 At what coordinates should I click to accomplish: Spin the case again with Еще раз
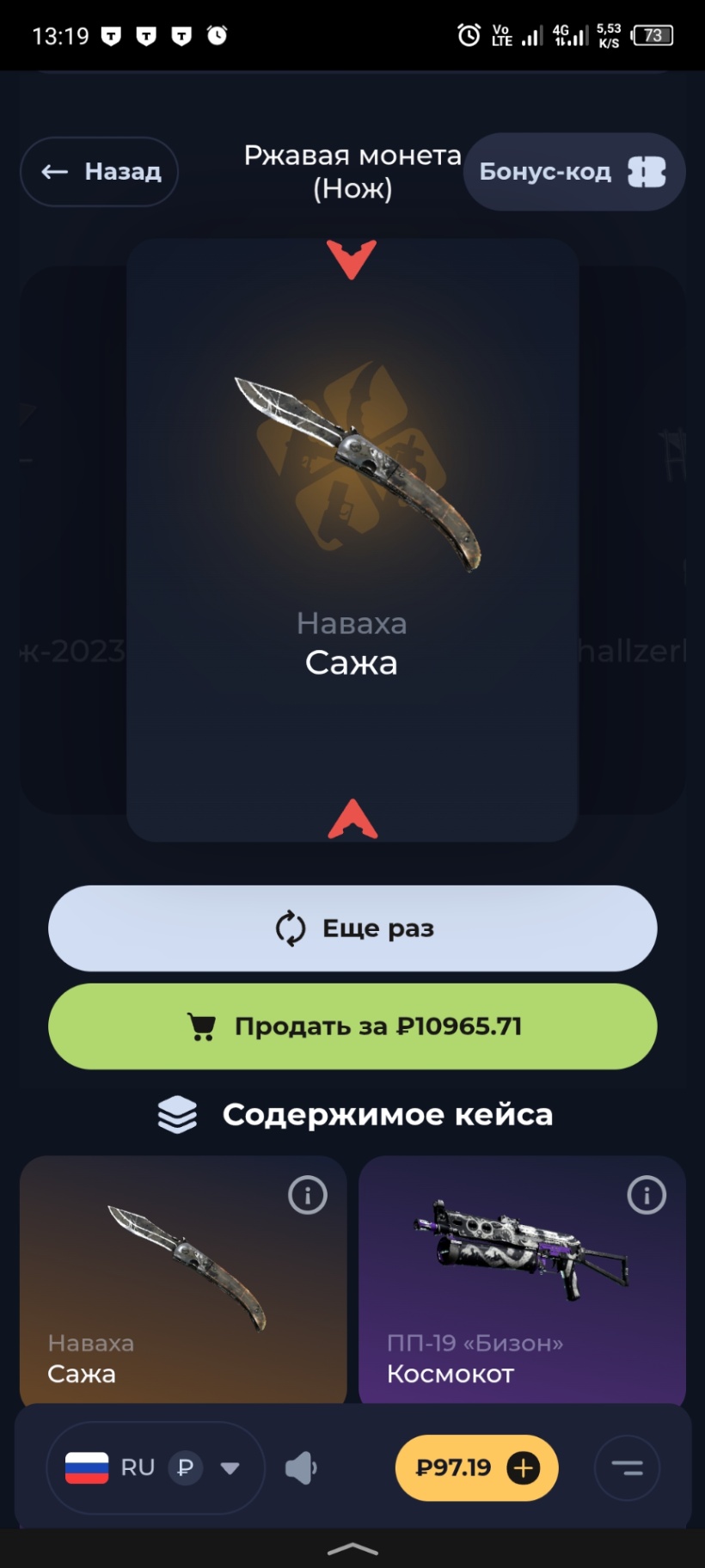[352, 928]
